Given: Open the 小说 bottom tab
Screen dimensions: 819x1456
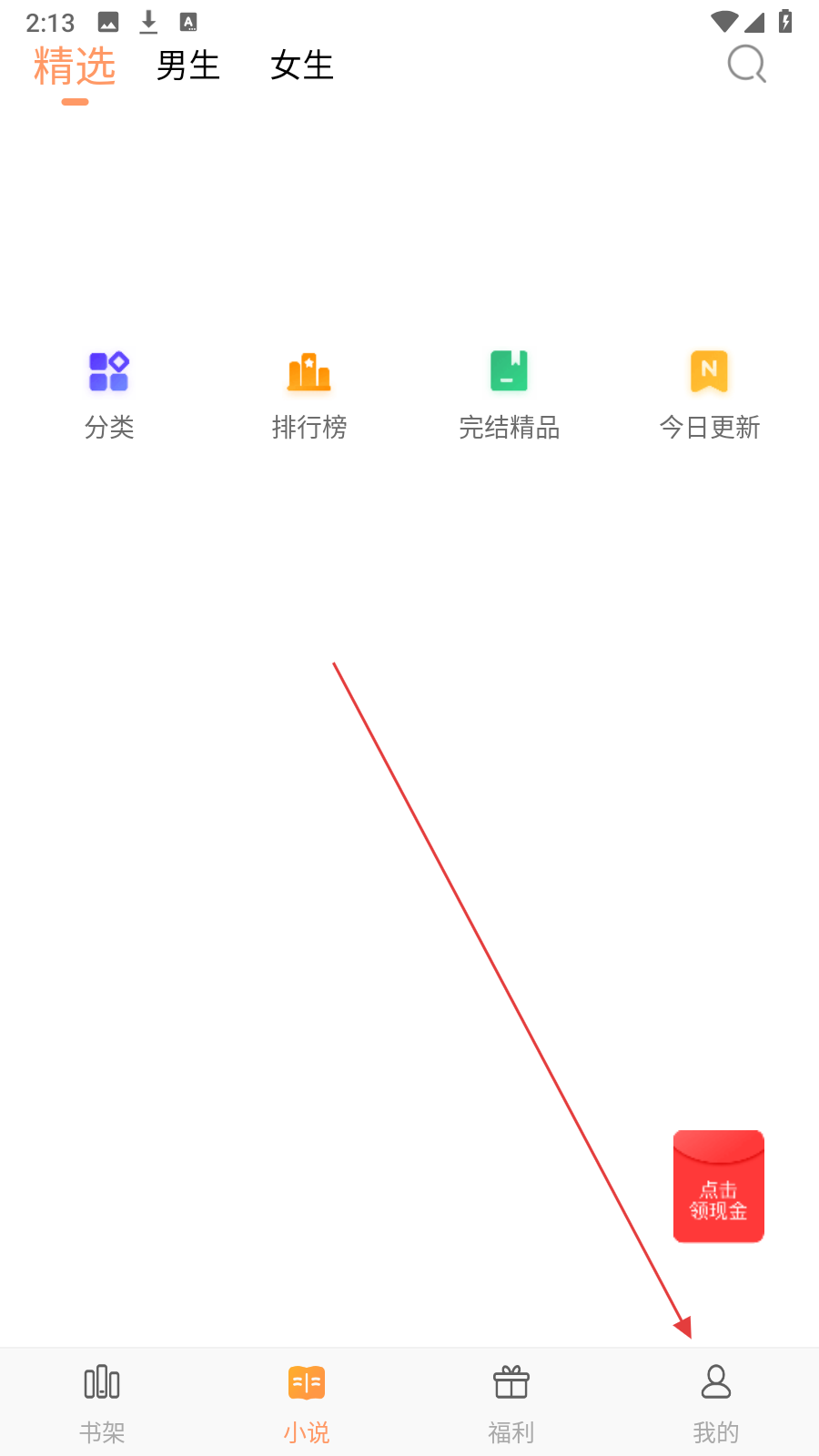Looking at the screenshot, I should [x=307, y=1402].
